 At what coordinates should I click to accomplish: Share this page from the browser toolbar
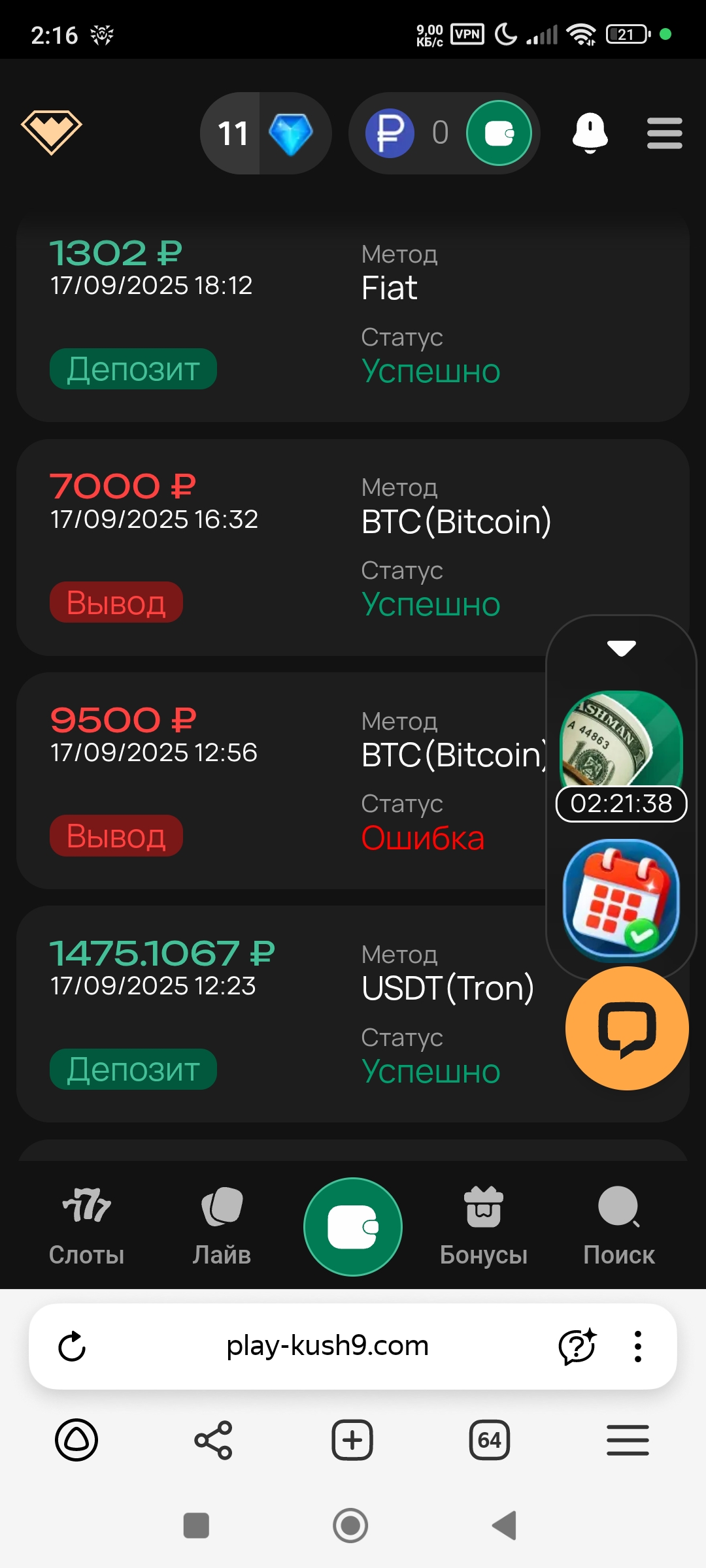tap(213, 1440)
